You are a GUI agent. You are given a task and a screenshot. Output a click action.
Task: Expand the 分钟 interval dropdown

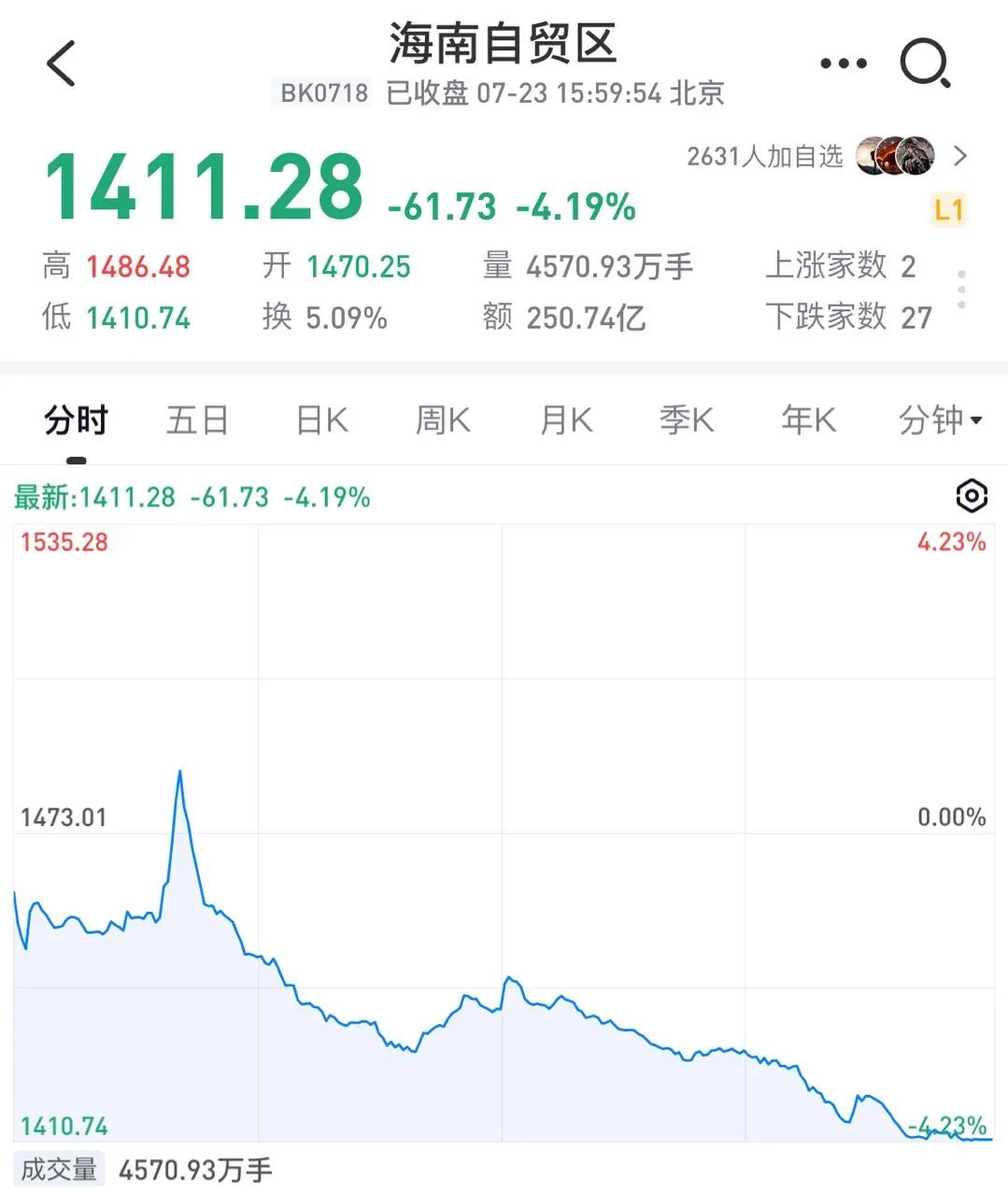pos(939,420)
